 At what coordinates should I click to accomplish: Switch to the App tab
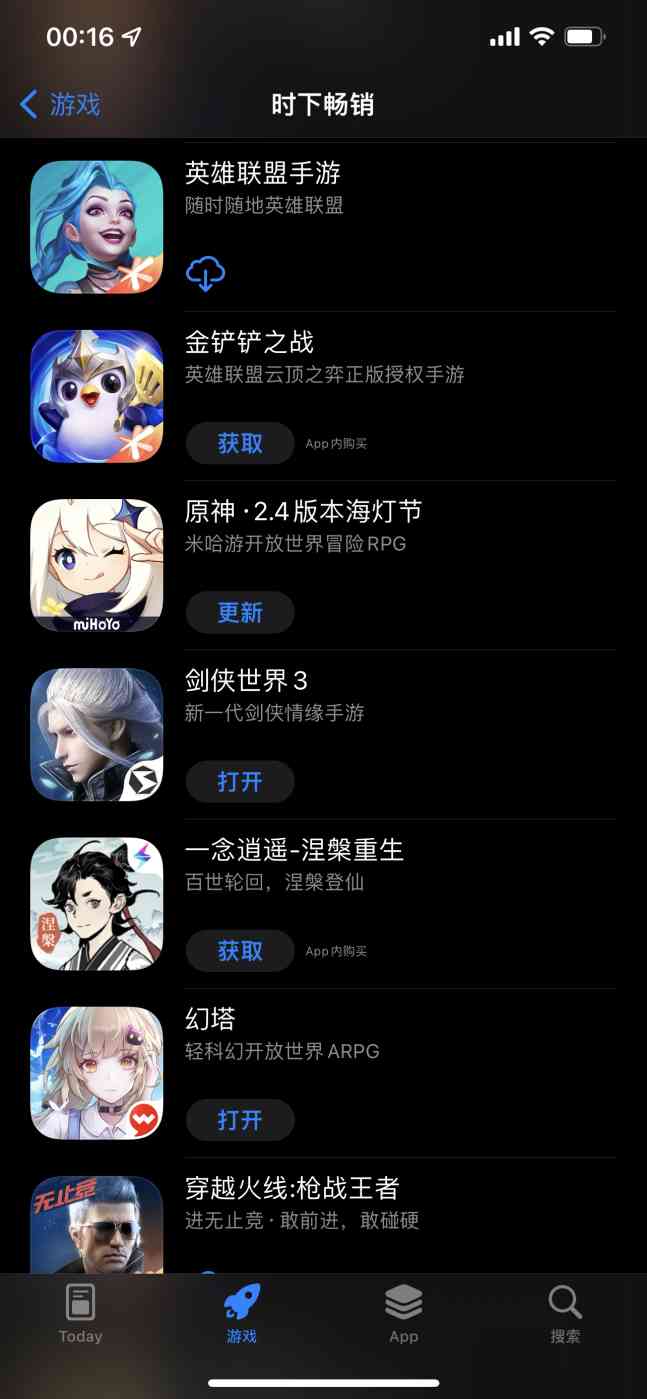pos(404,1314)
